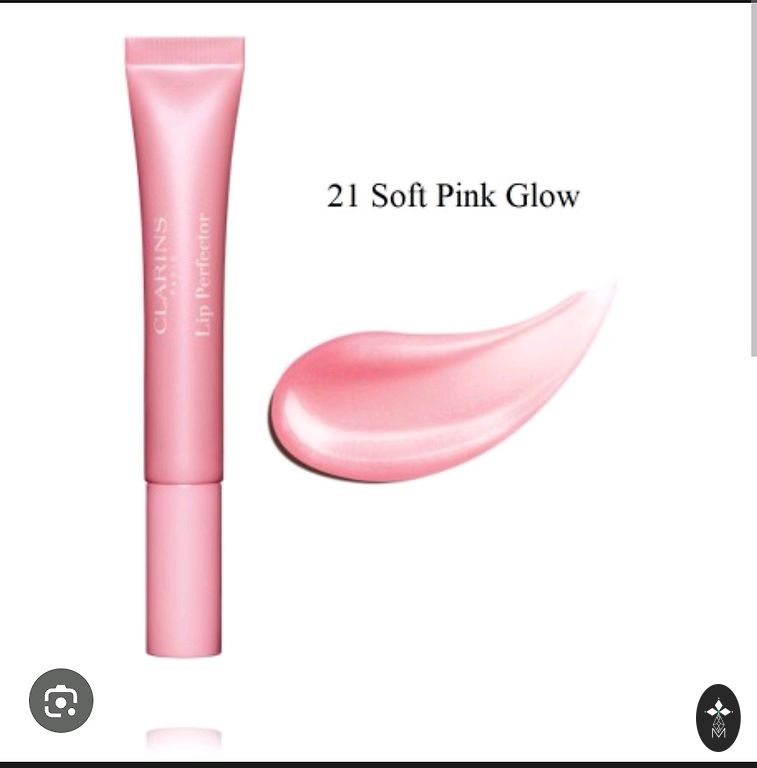Search this image with Google Lens
The image size is (757, 768).
click(x=61, y=700)
